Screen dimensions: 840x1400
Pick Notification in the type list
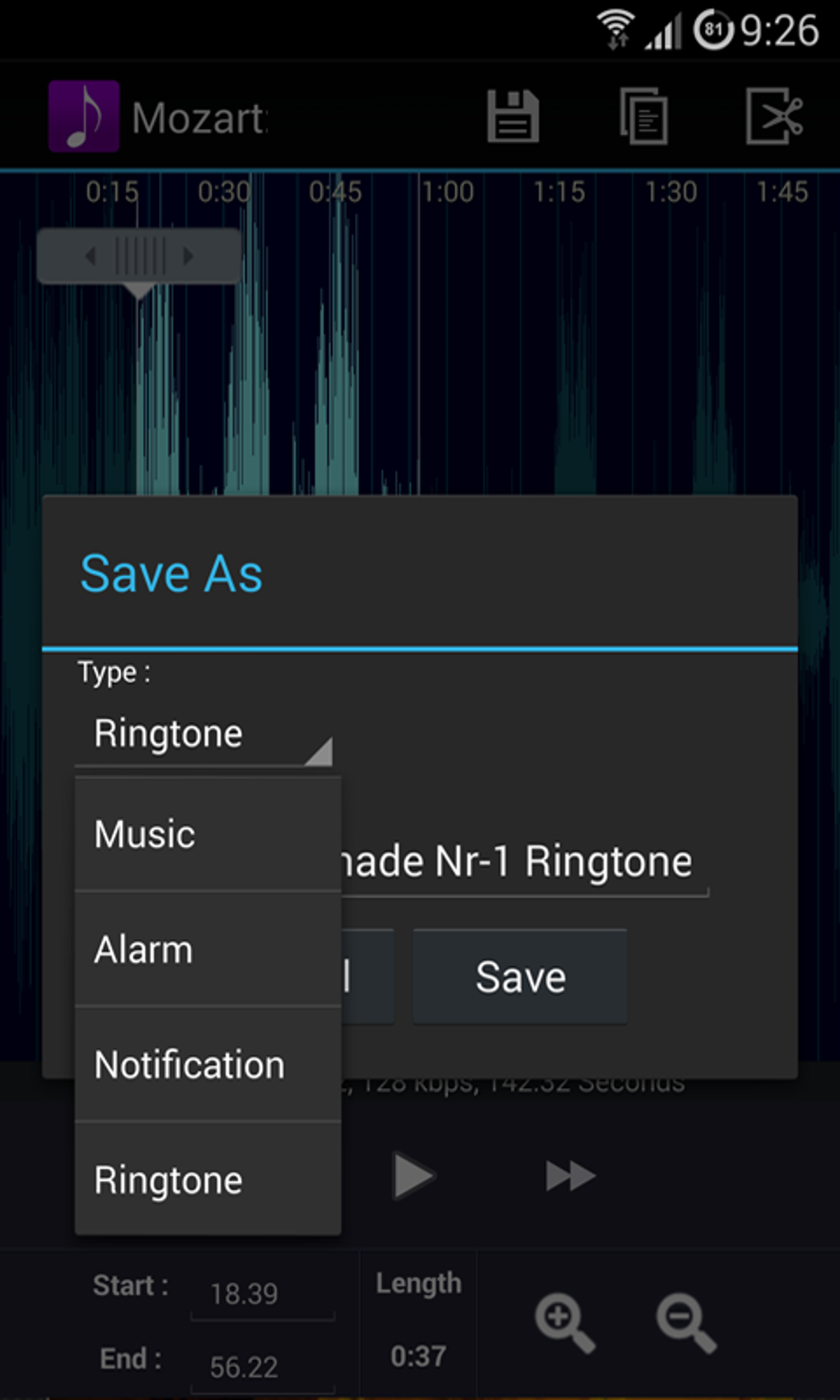208,1064
